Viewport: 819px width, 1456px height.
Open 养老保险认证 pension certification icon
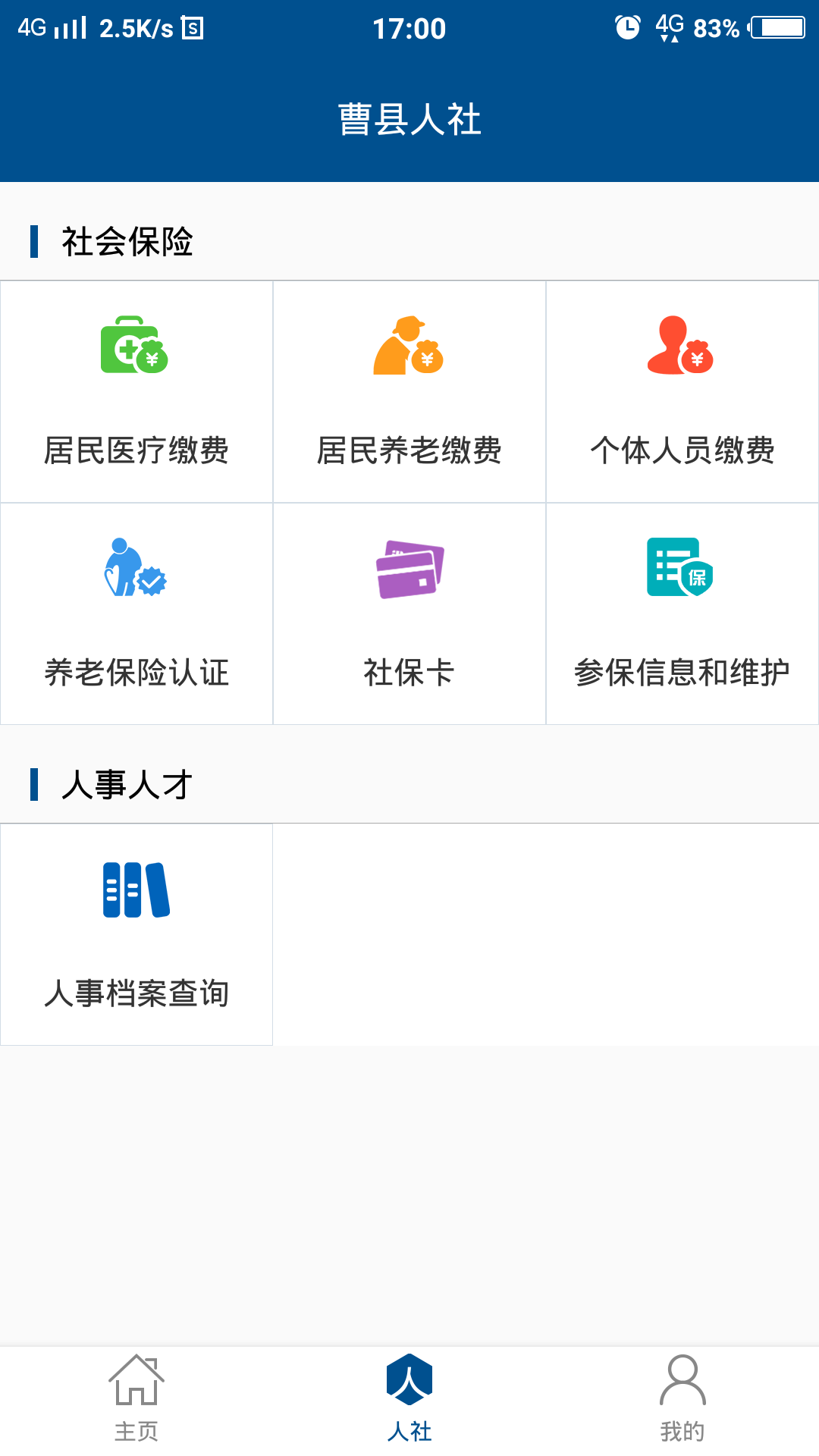(x=136, y=570)
